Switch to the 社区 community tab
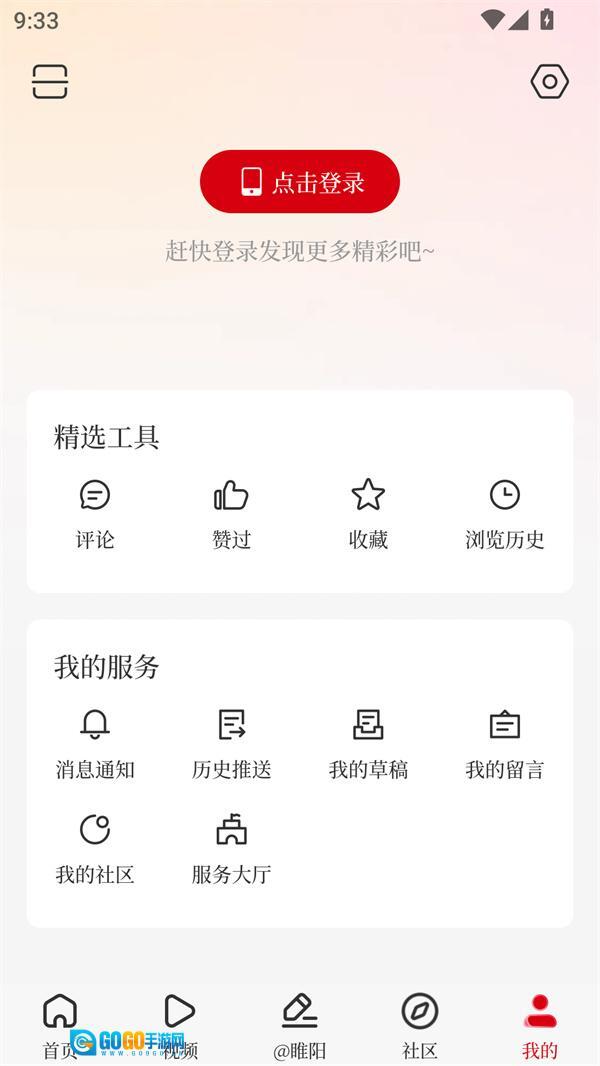 tap(420, 1025)
